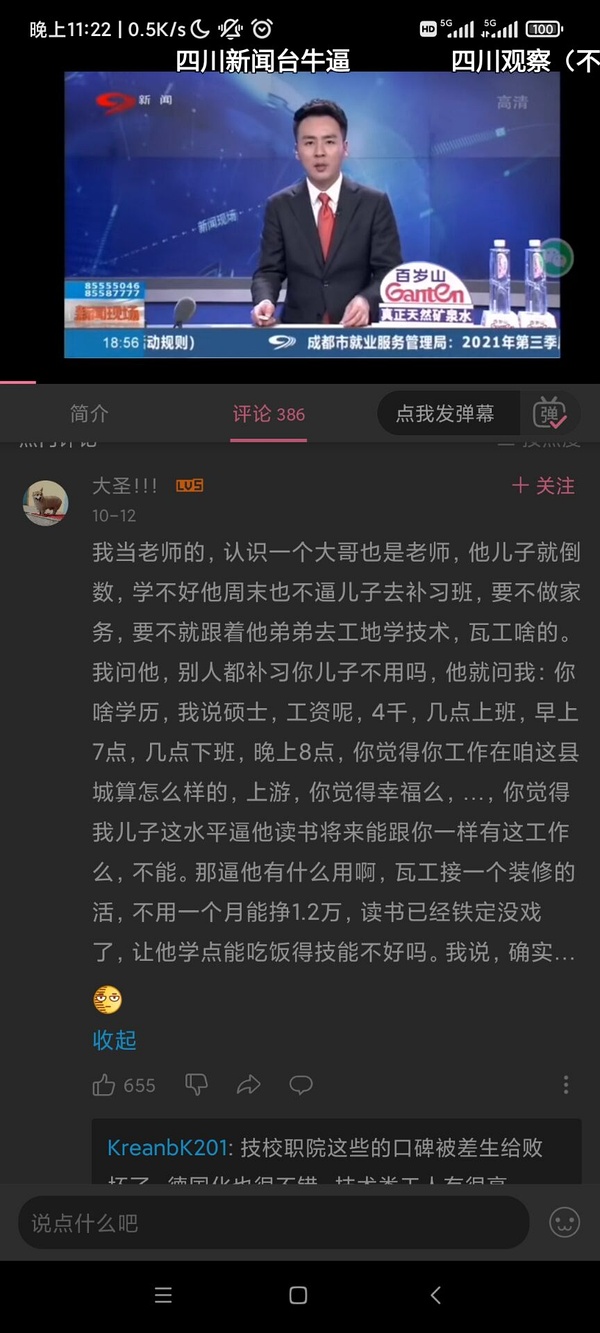The width and height of the screenshot is (600, 1333).
Task: Go back with the system back button
Action: click(435, 1296)
